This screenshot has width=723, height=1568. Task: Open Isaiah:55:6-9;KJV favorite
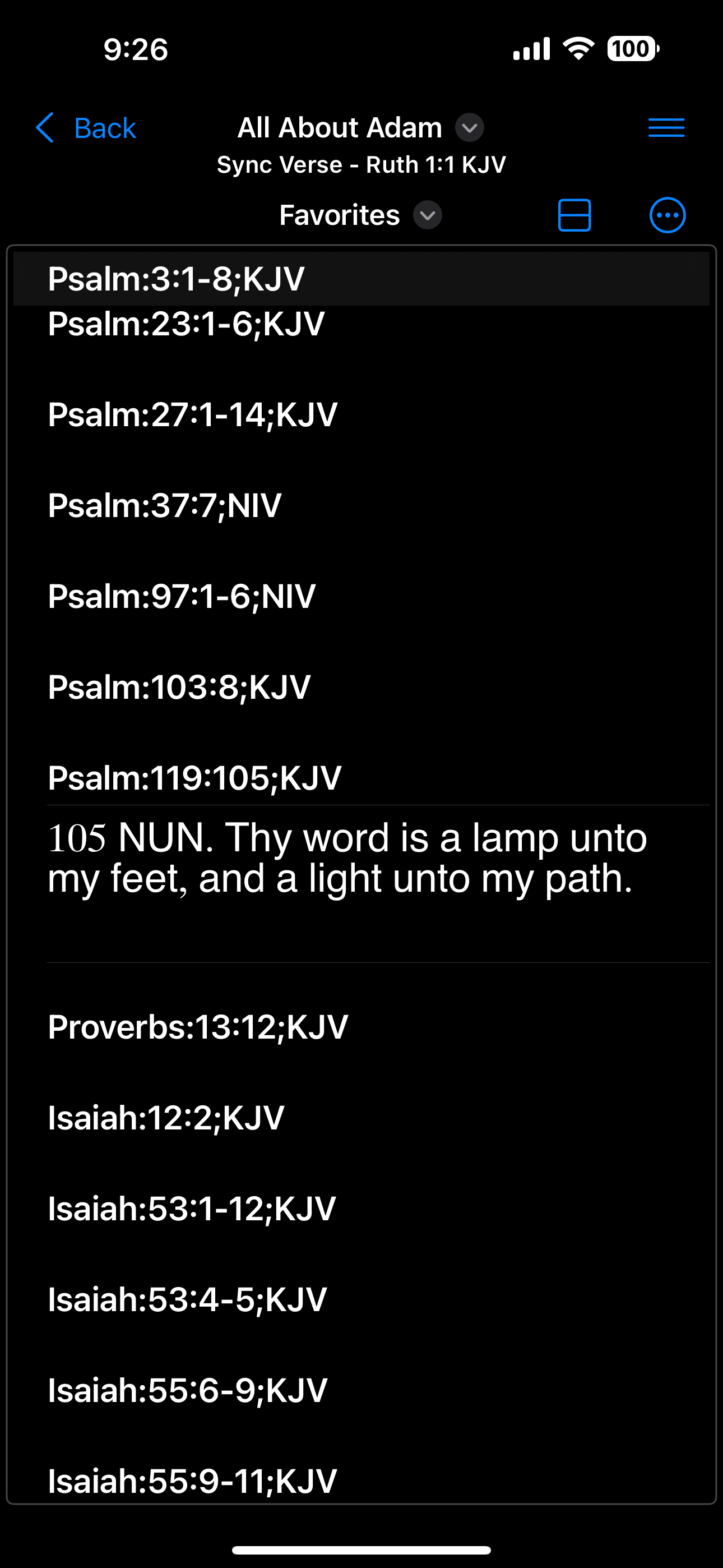tap(361, 1390)
